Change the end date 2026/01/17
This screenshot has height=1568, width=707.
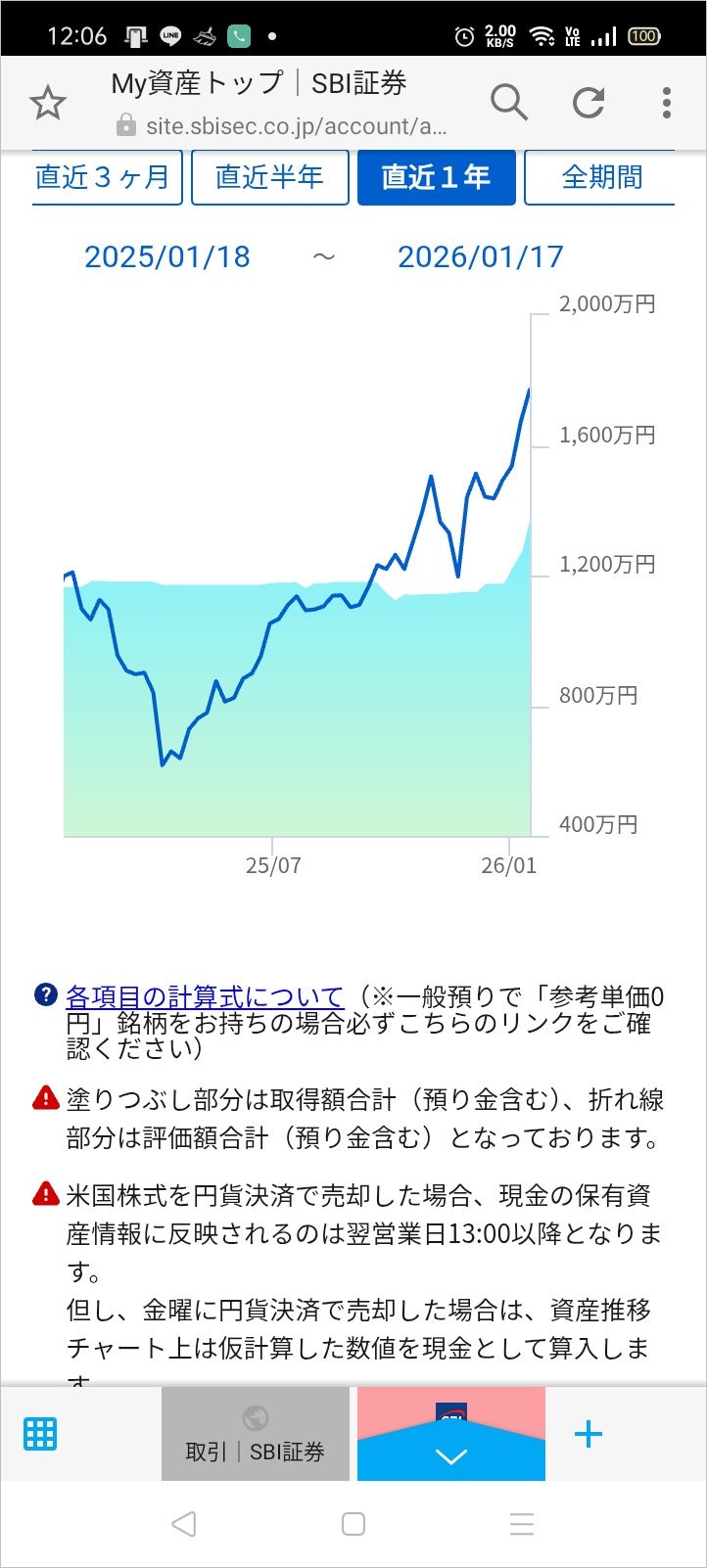point(480,256)
